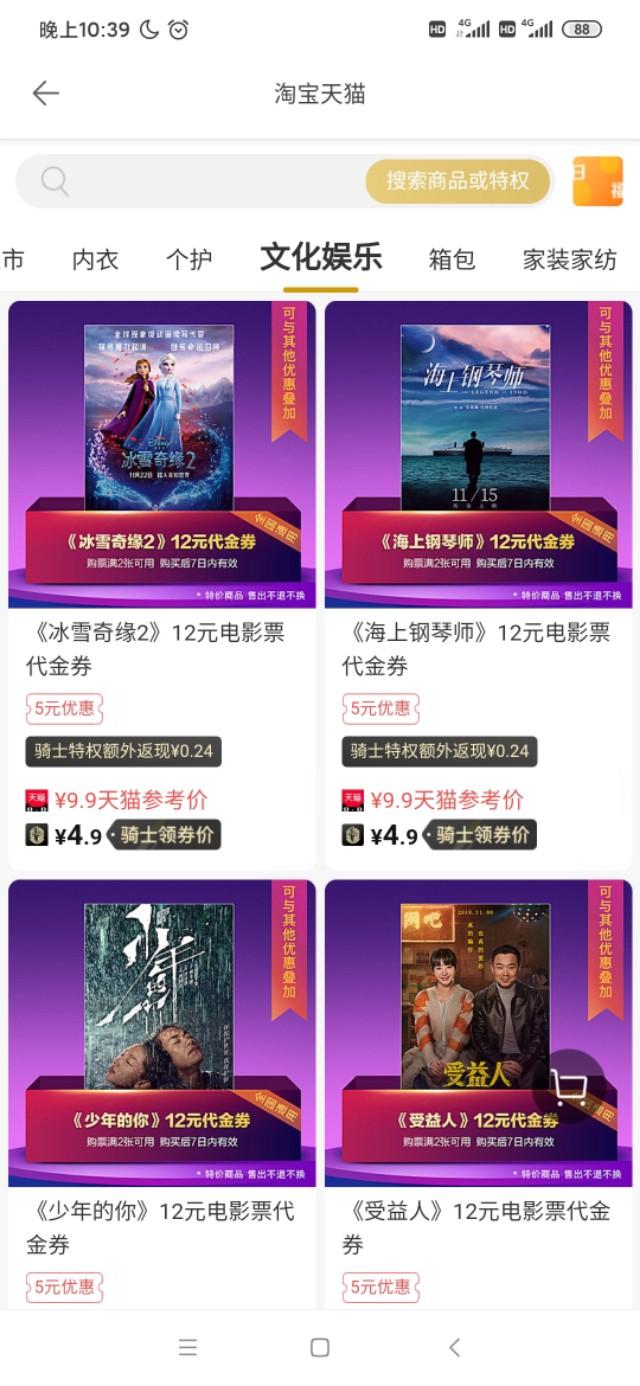This screenshot has width=640, height=1386.
Task: Select the 文化娱乐 tab
Action: 321,257
